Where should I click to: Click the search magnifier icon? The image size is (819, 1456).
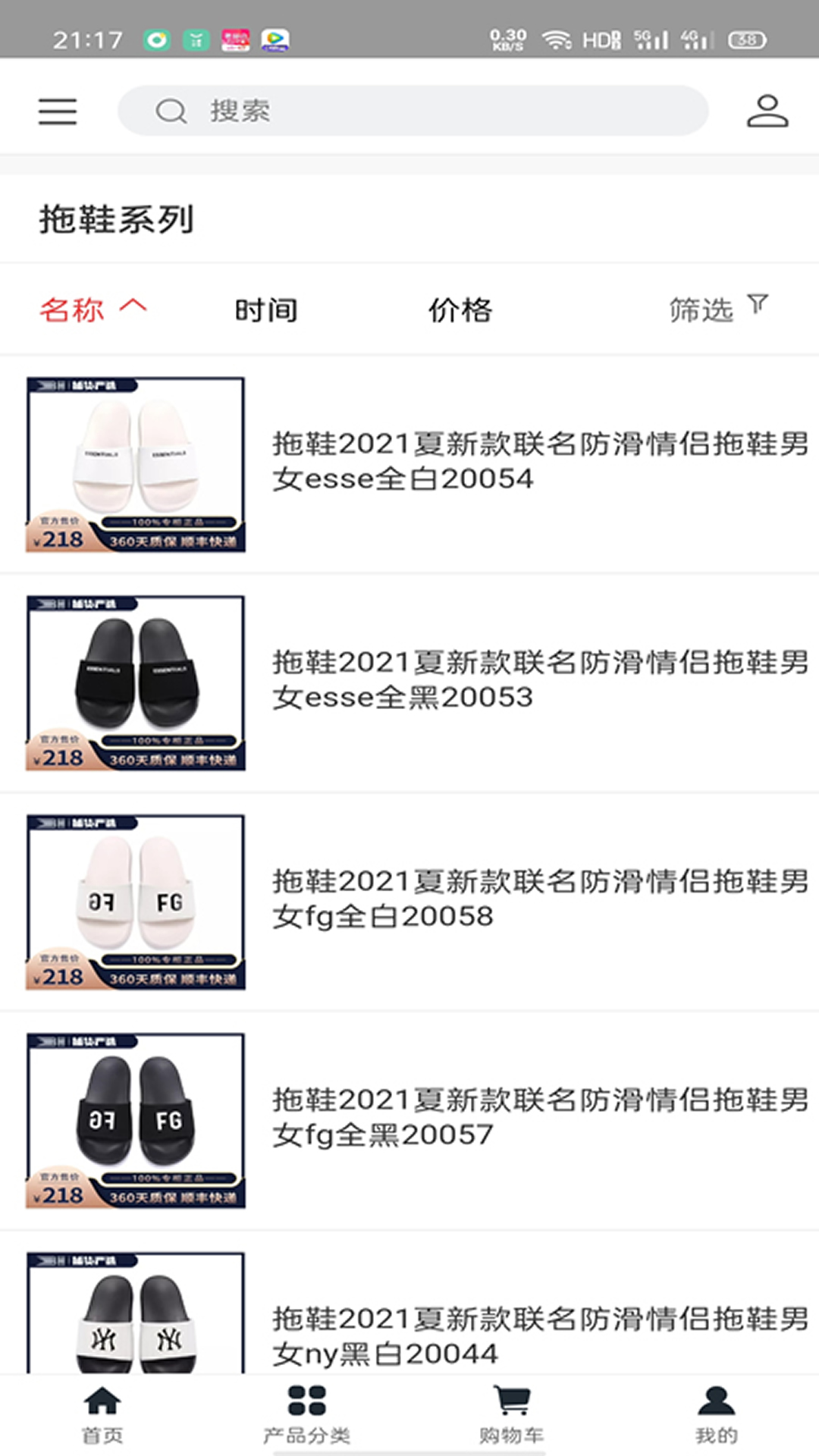click(x=172, y=111)
